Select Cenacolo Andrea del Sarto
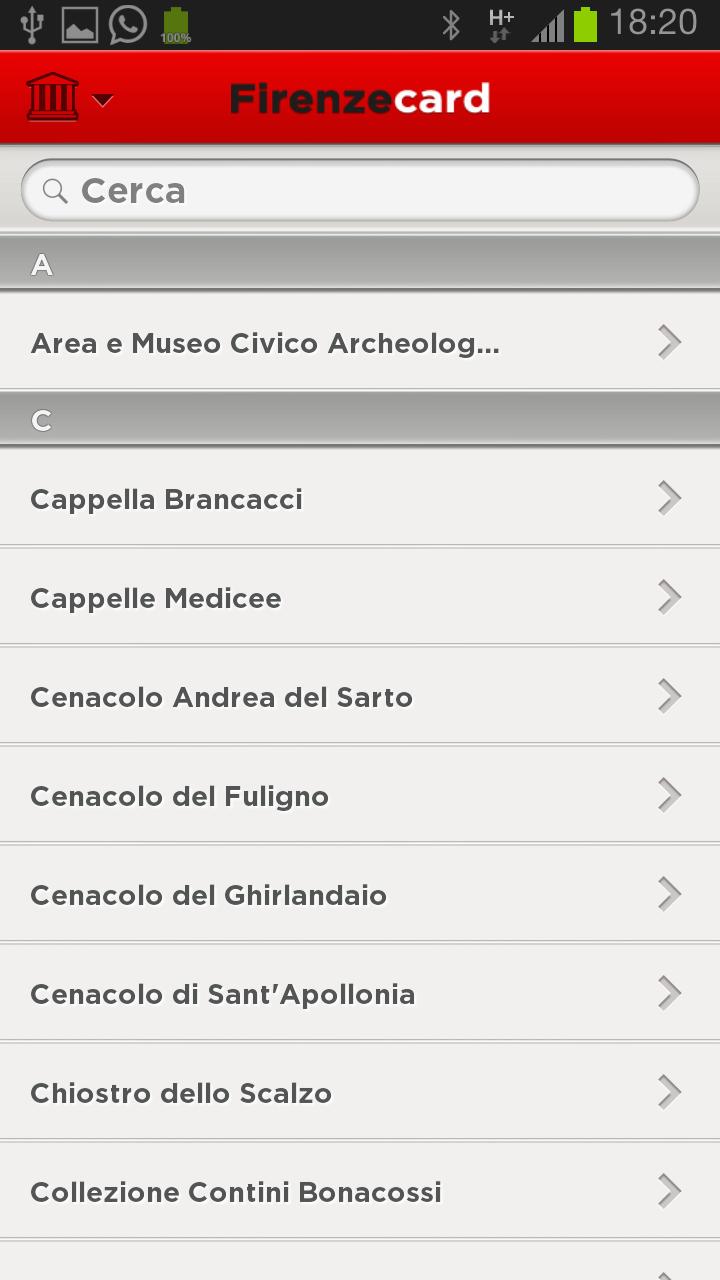Viewport: 720px width, 1280px height. pos(220,695)
